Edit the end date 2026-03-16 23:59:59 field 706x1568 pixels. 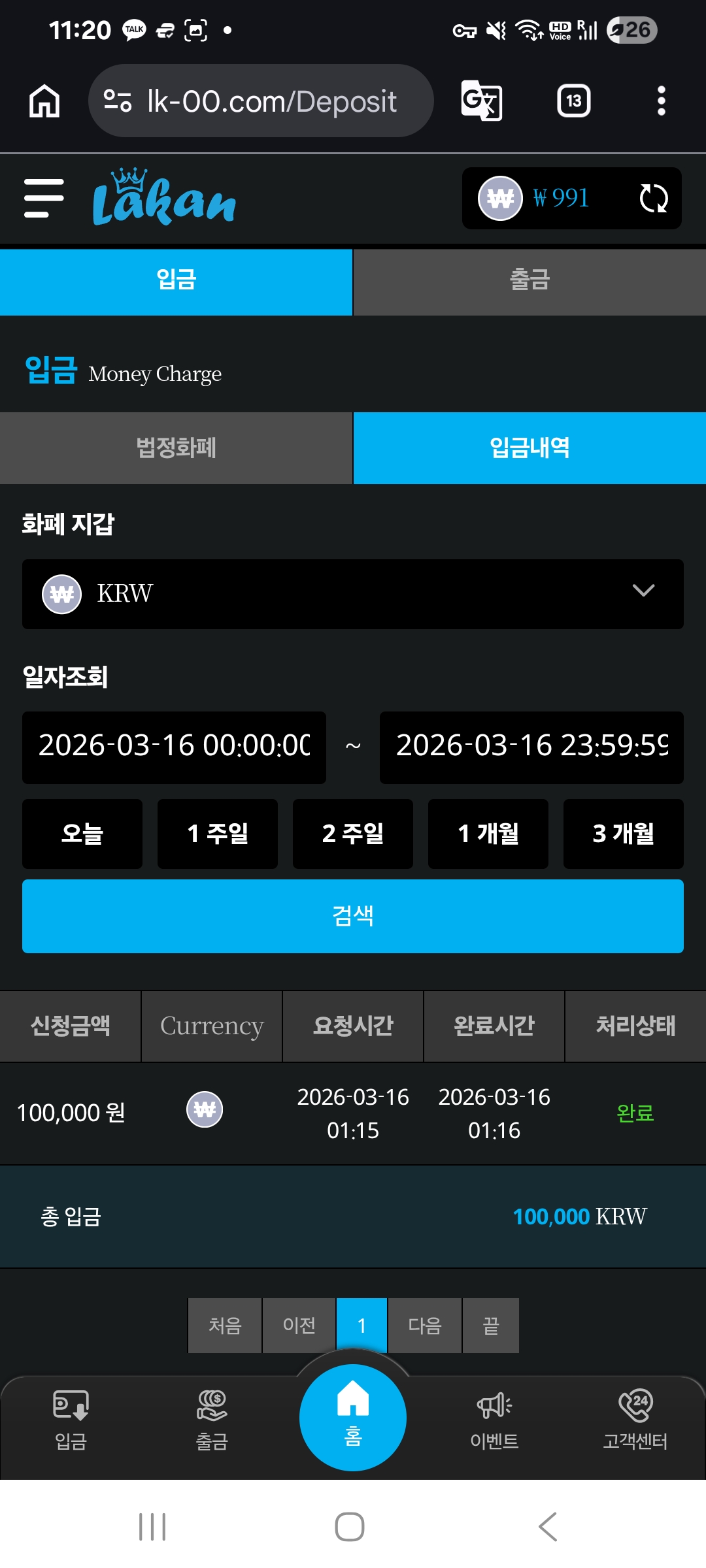pyautogui.click(x=531, y=747)
